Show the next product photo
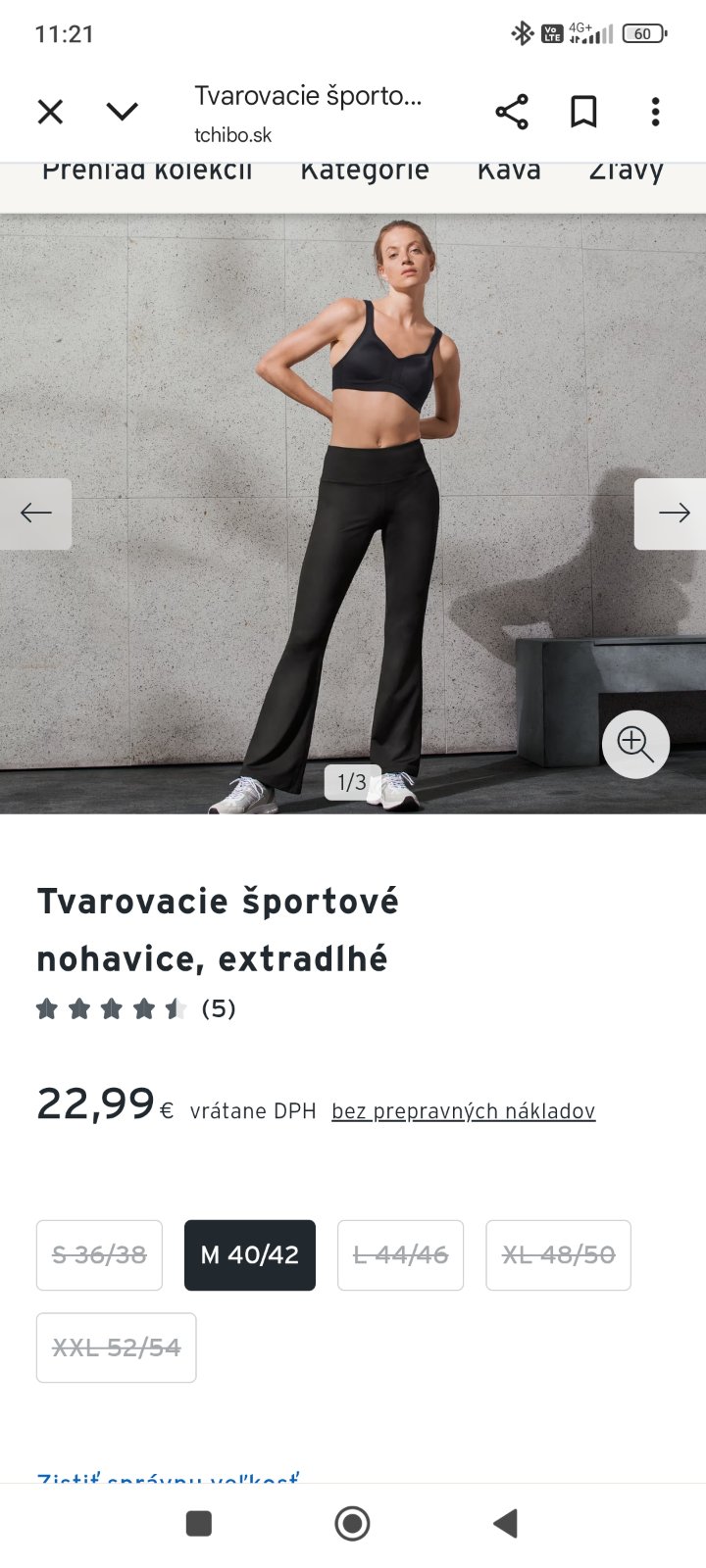This screenshot has width=706, height=1568. tap(672, 514)
